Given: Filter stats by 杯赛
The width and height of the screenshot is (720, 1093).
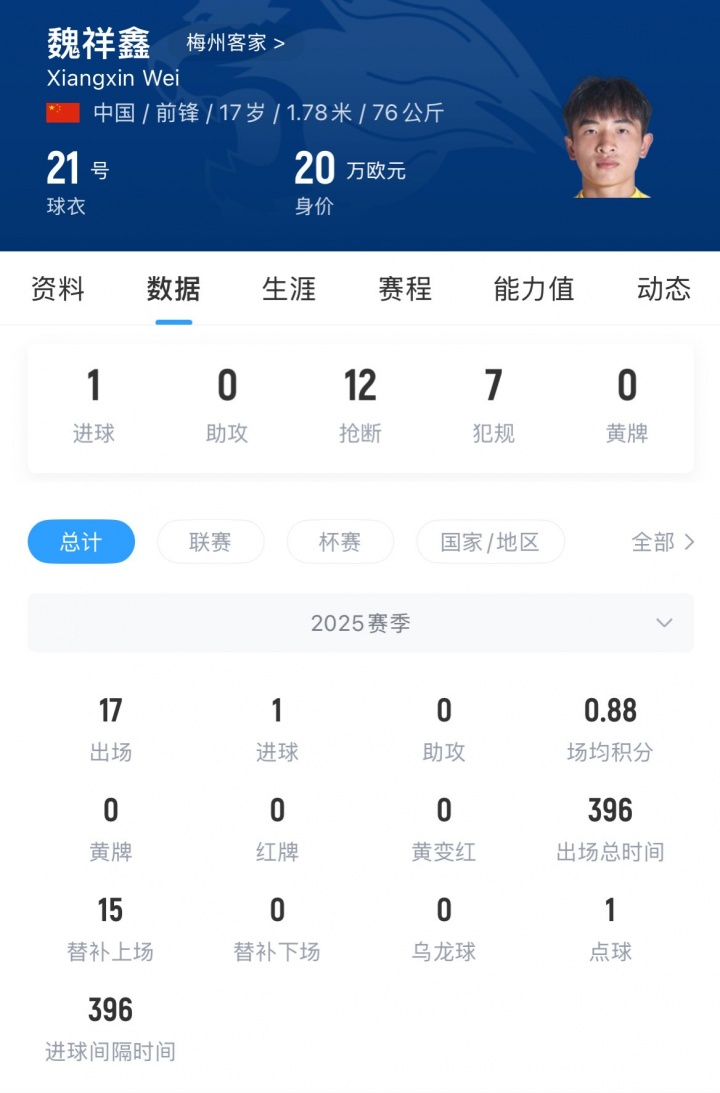Looking at the screenshot, I should coord(340,542).
